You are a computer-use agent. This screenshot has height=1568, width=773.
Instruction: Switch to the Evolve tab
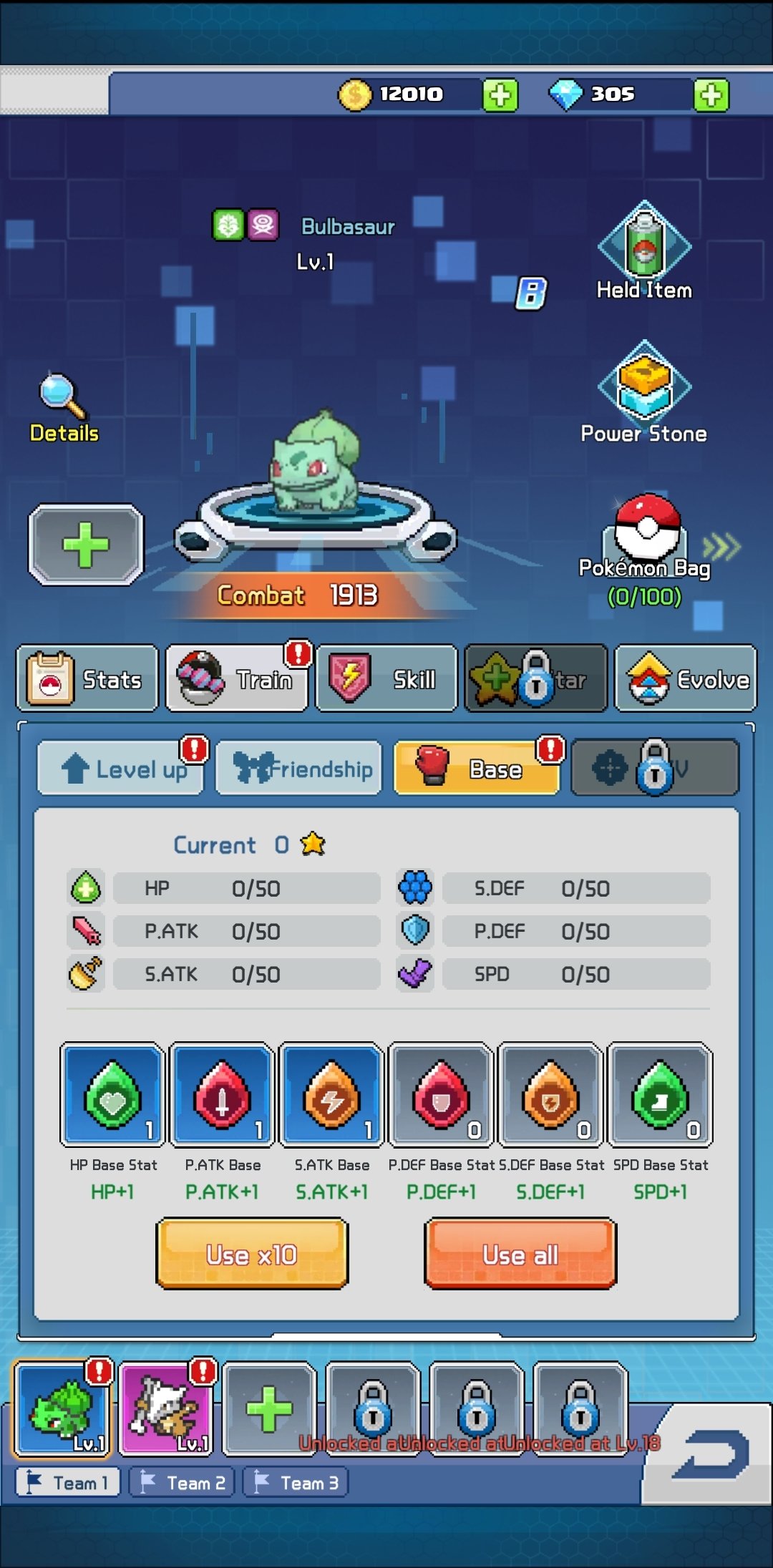(686, 678)
